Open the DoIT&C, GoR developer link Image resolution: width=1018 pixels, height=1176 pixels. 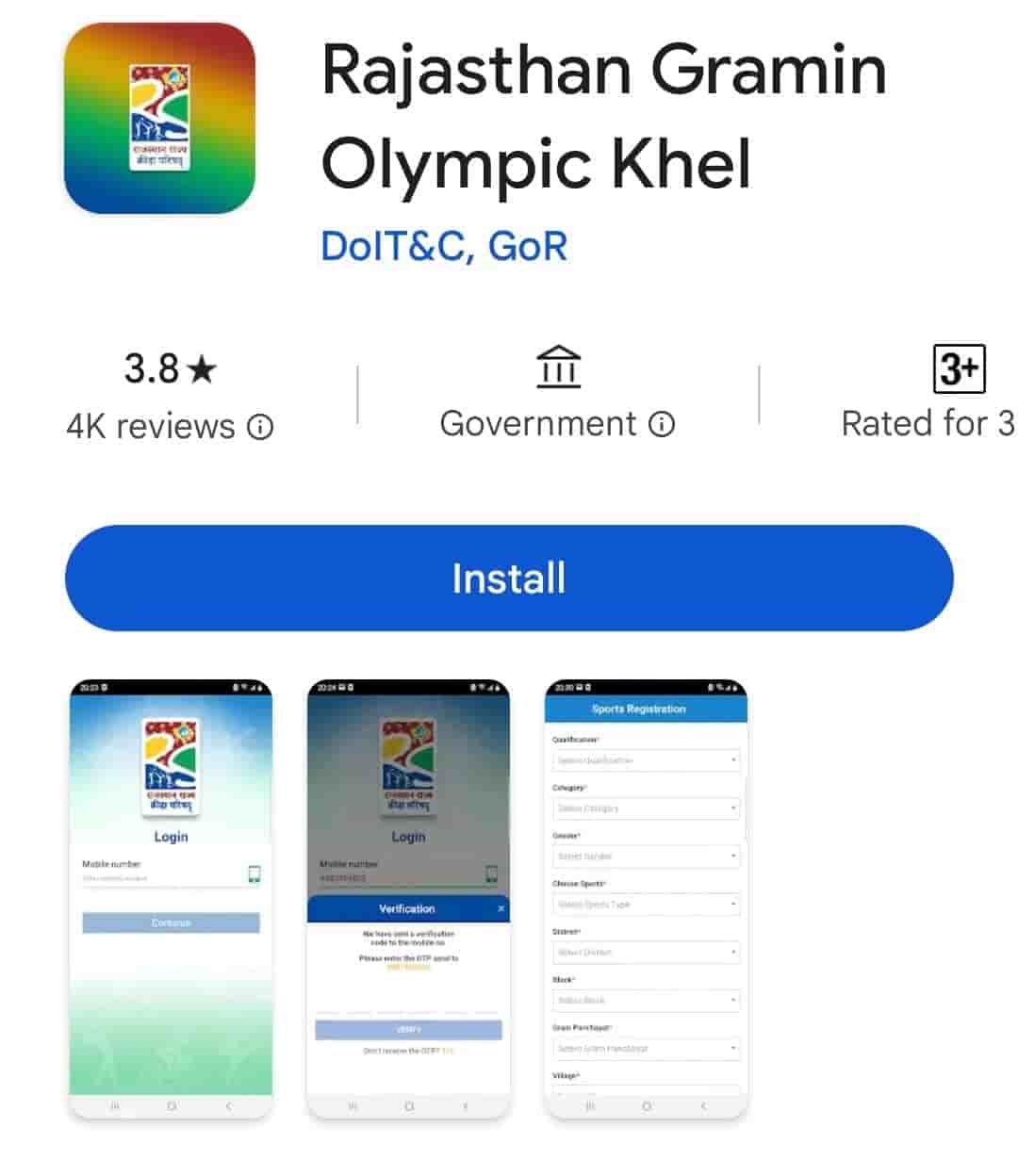click(x=443, y=246)
